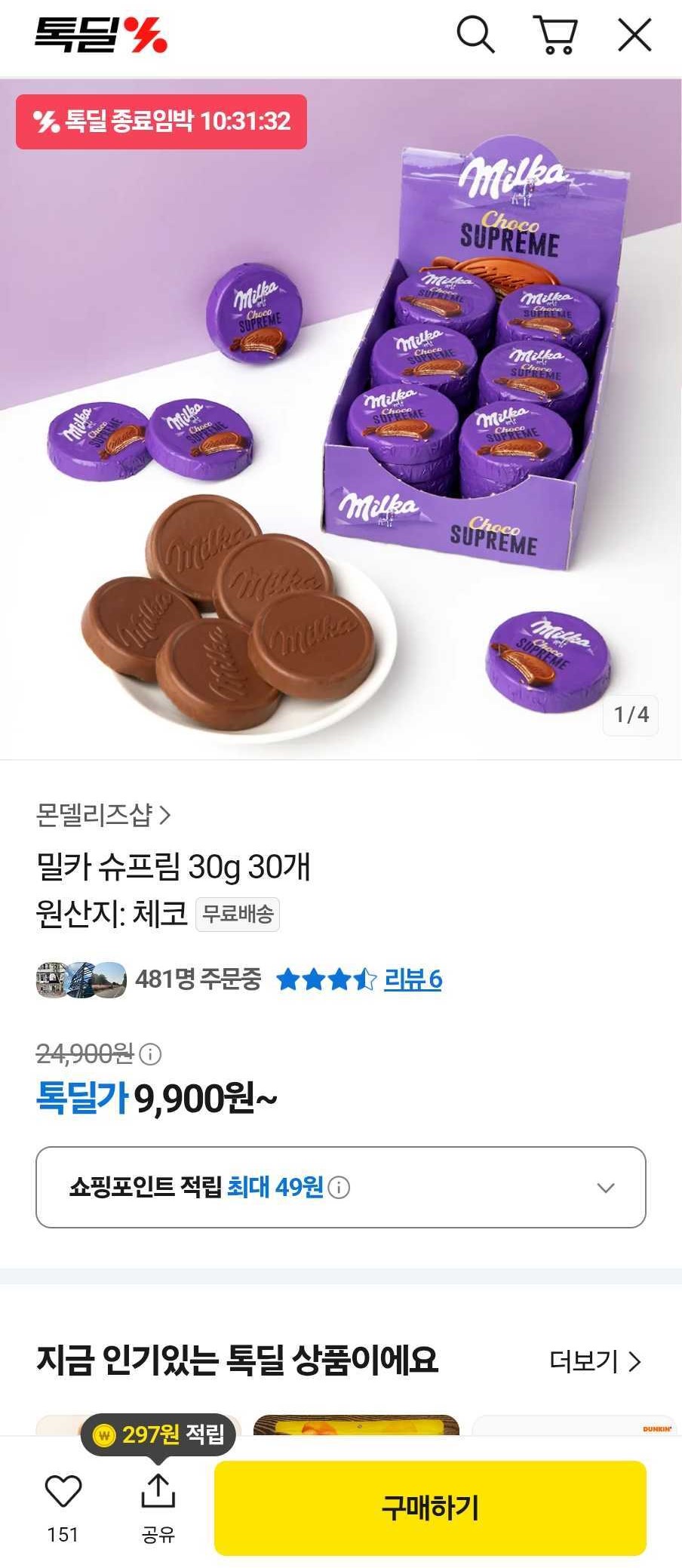Tap 더보기 for popular 톡딜 products
Screen dimensions: 682x1568
point(594,1361)
